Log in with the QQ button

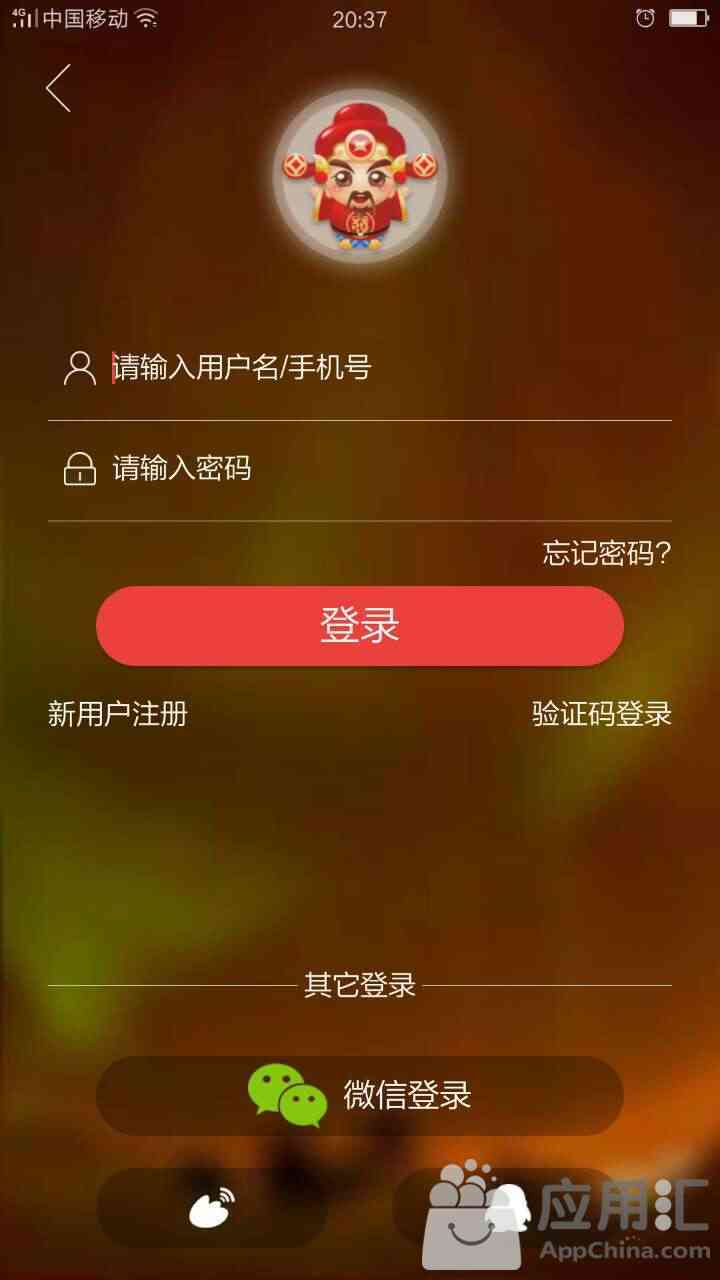pos(508,1208)
